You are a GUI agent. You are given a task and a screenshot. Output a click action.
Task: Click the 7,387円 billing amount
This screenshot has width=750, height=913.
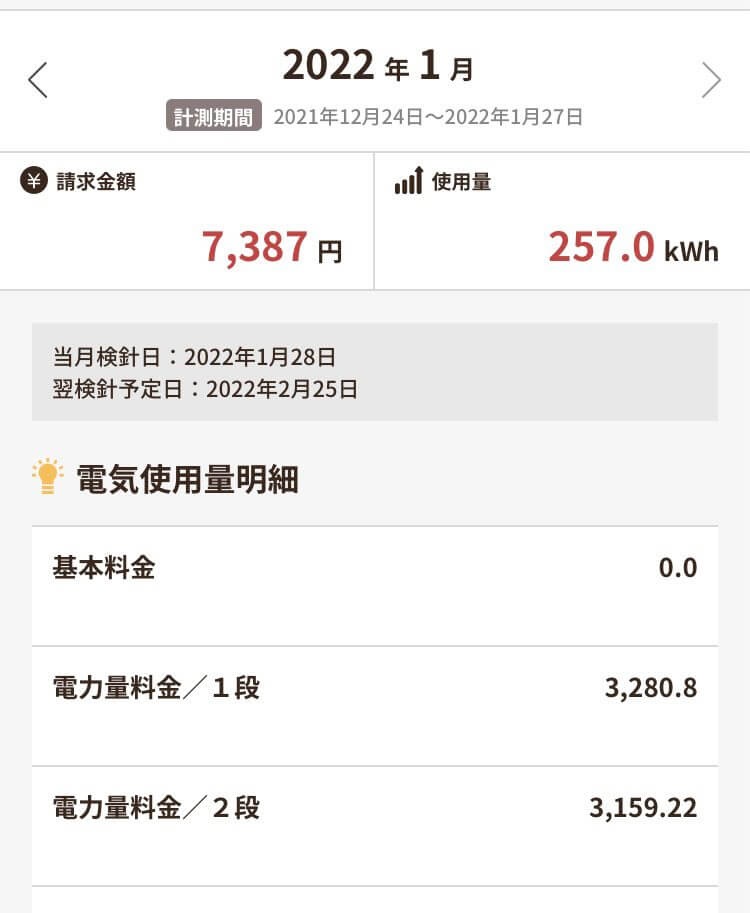click(274, 247)
